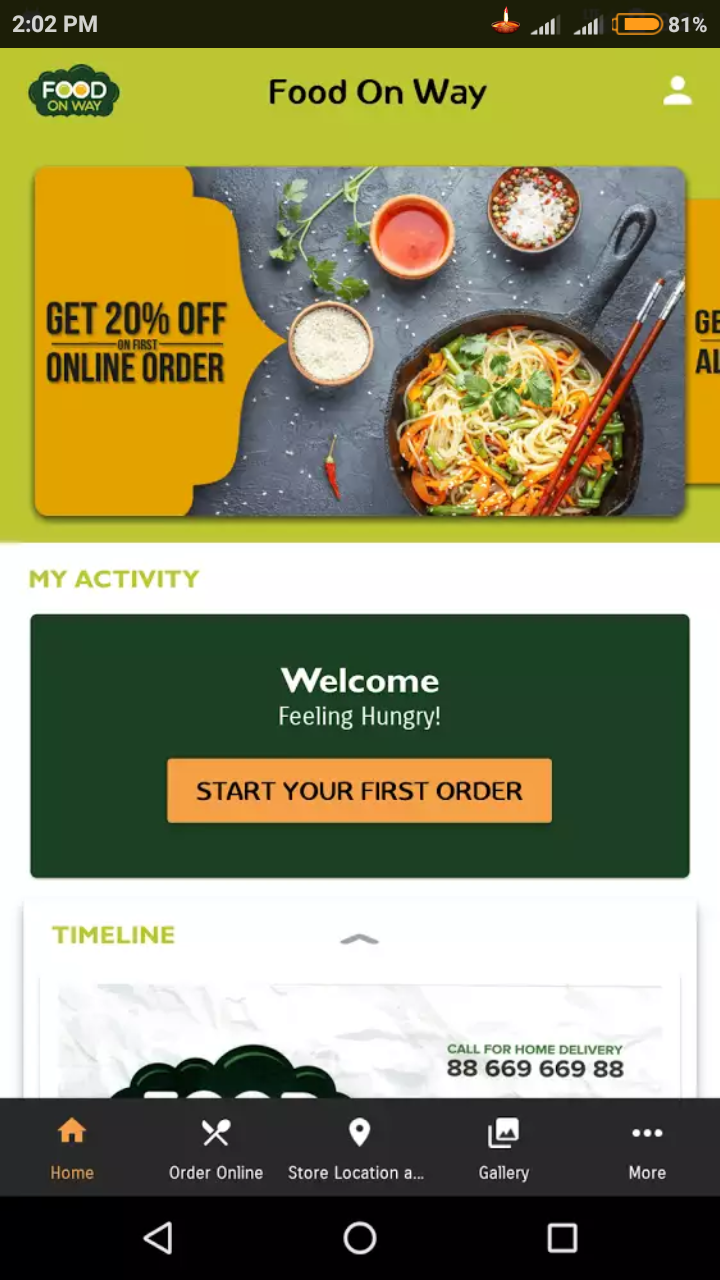Switch to the Gallery tab

503,1148
